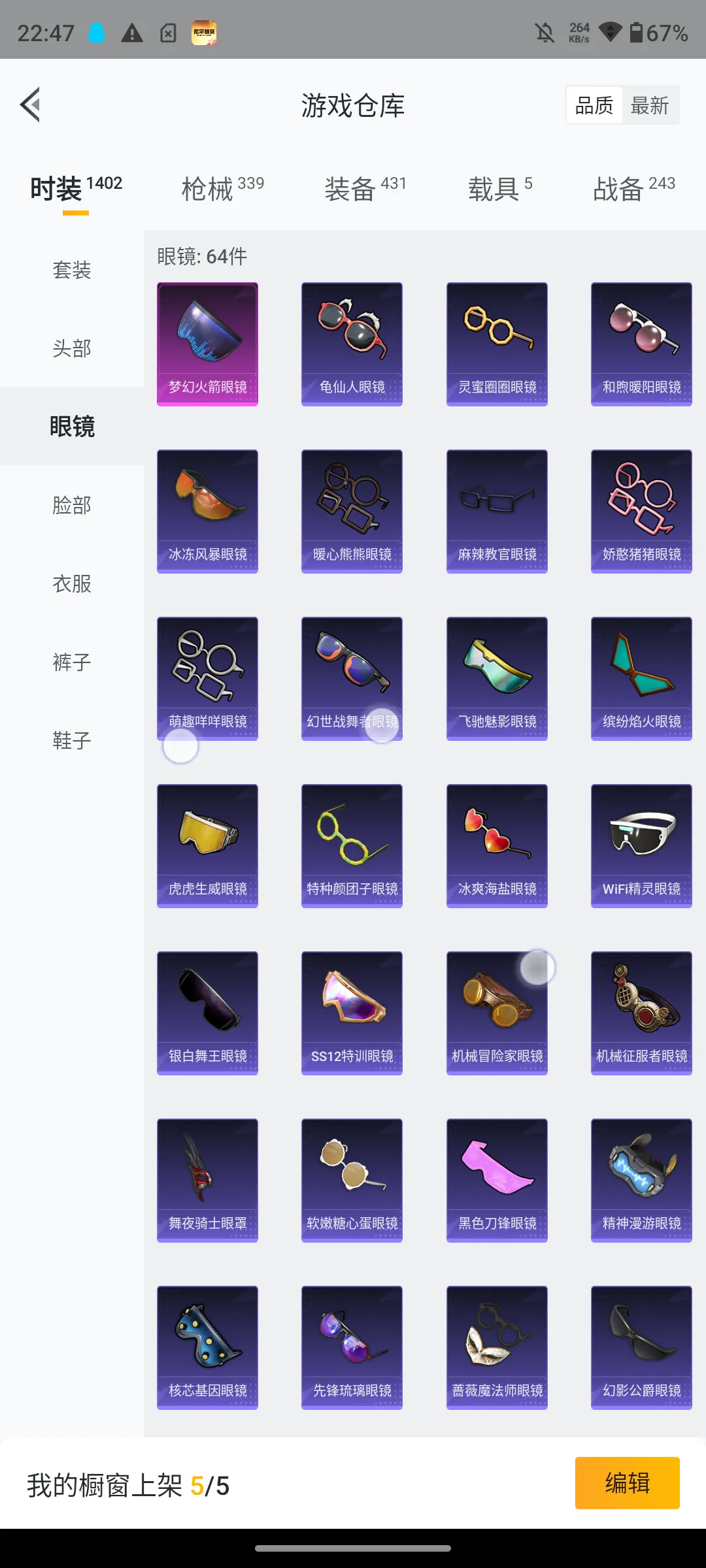Sort items by 品质

(594, 105)
